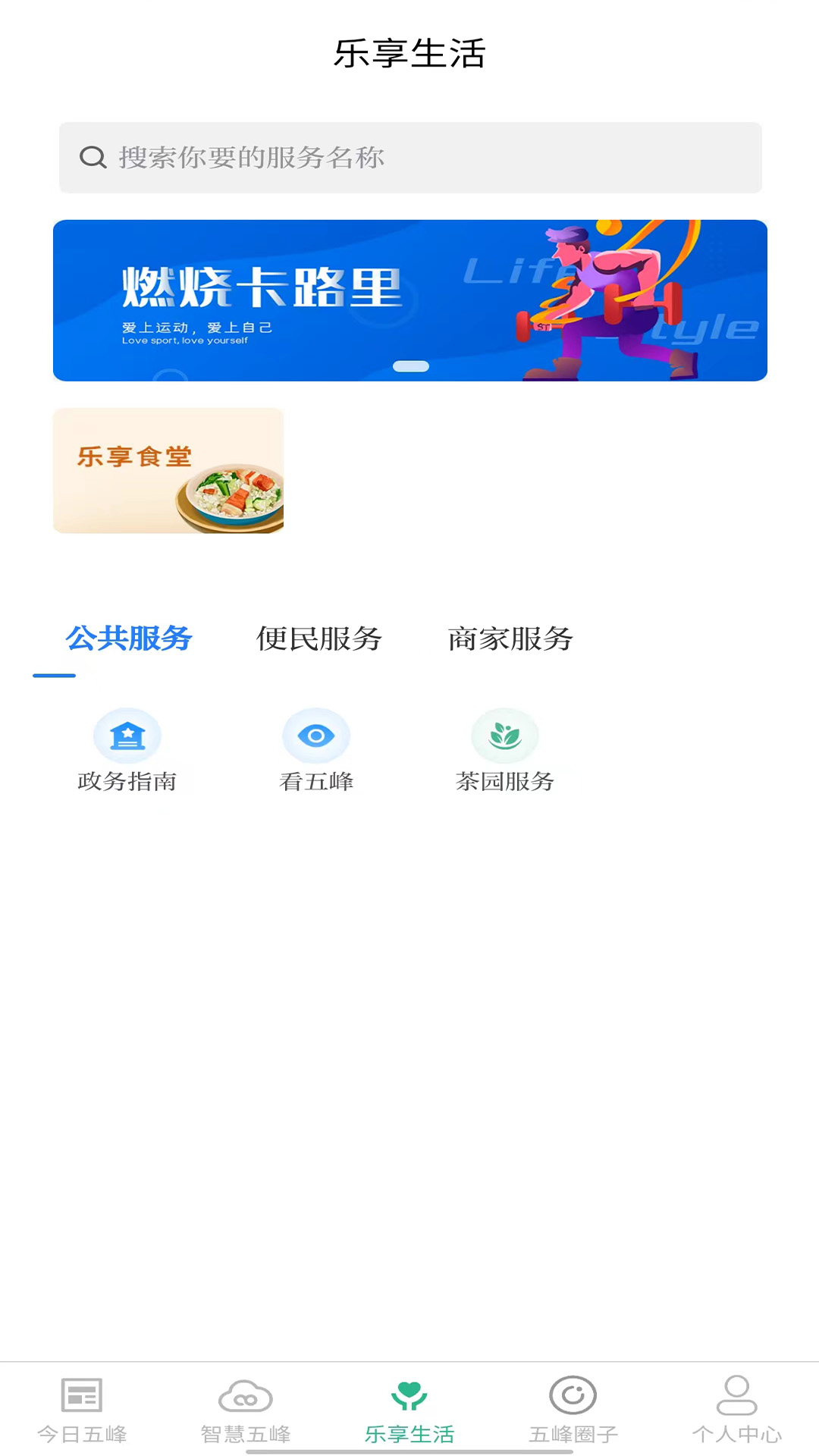819x1456 pixels.
Task: Select the 智慧五峰 cloud icon
Action: coord(244,1395)
